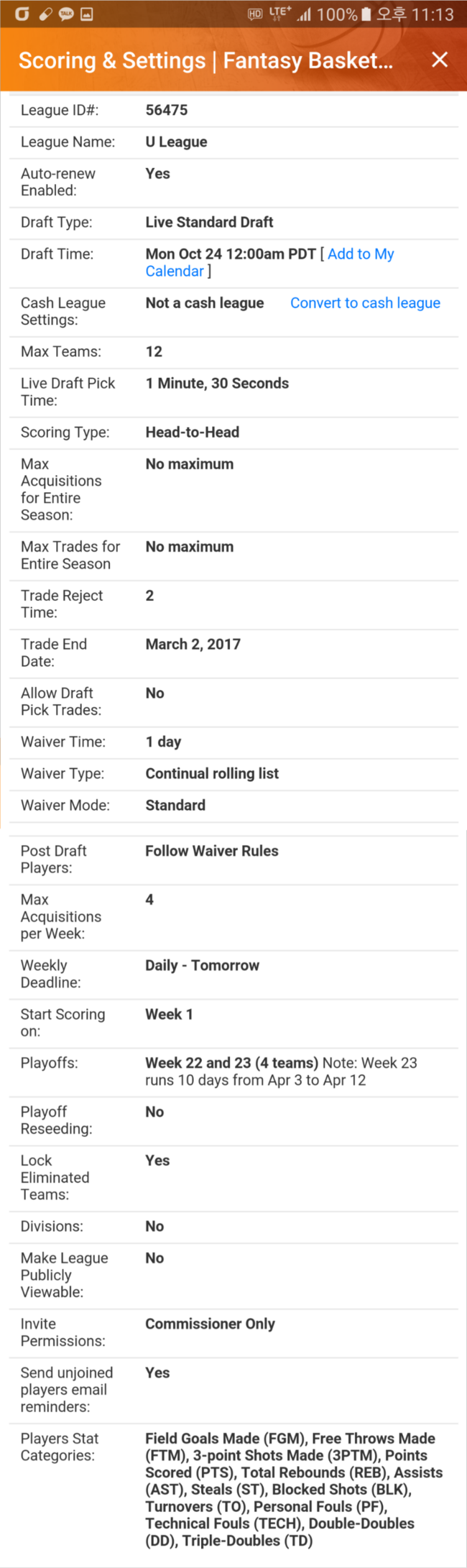Close the Scoring & Settings page

(x=440, y=60)
